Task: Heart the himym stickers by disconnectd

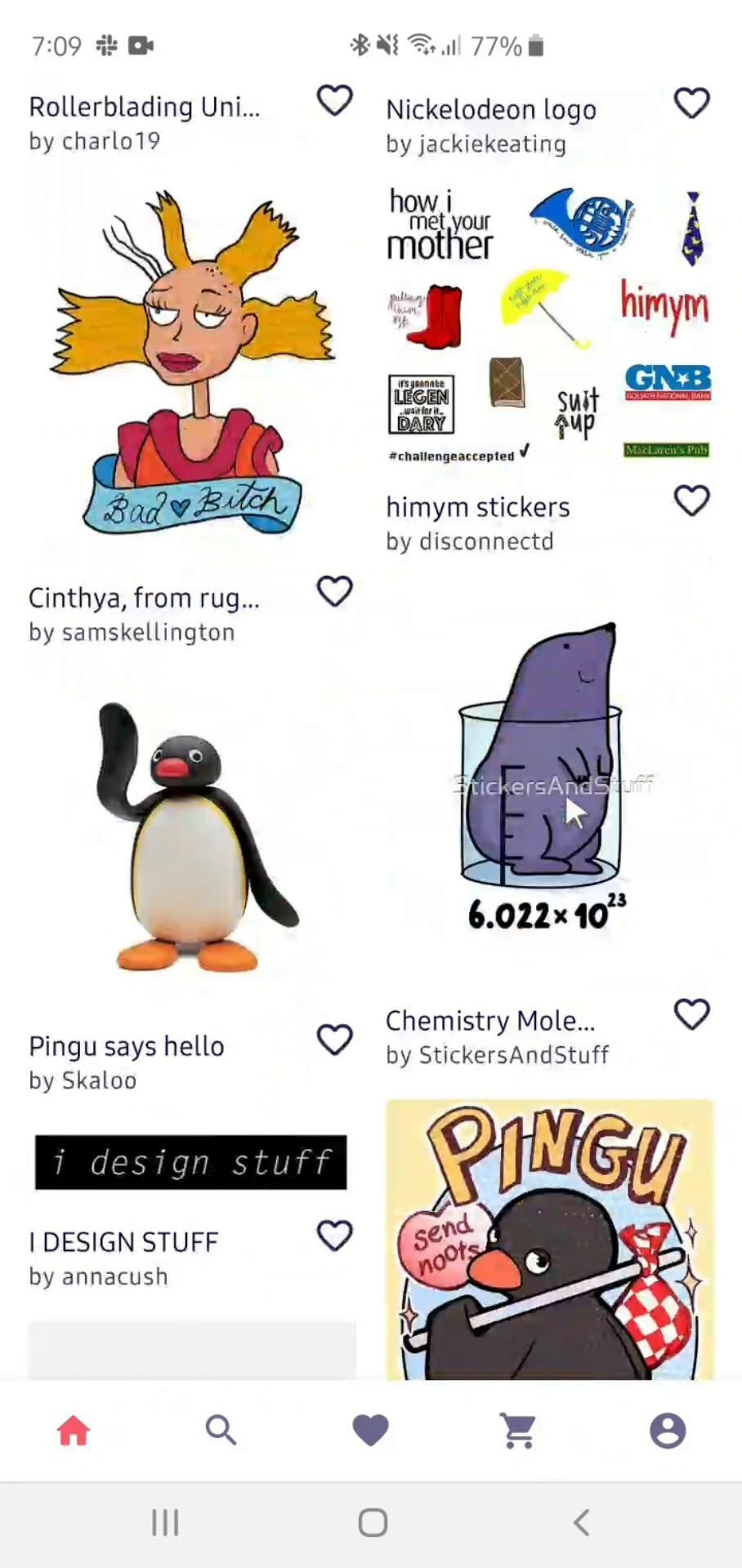Action: (691, 501)
